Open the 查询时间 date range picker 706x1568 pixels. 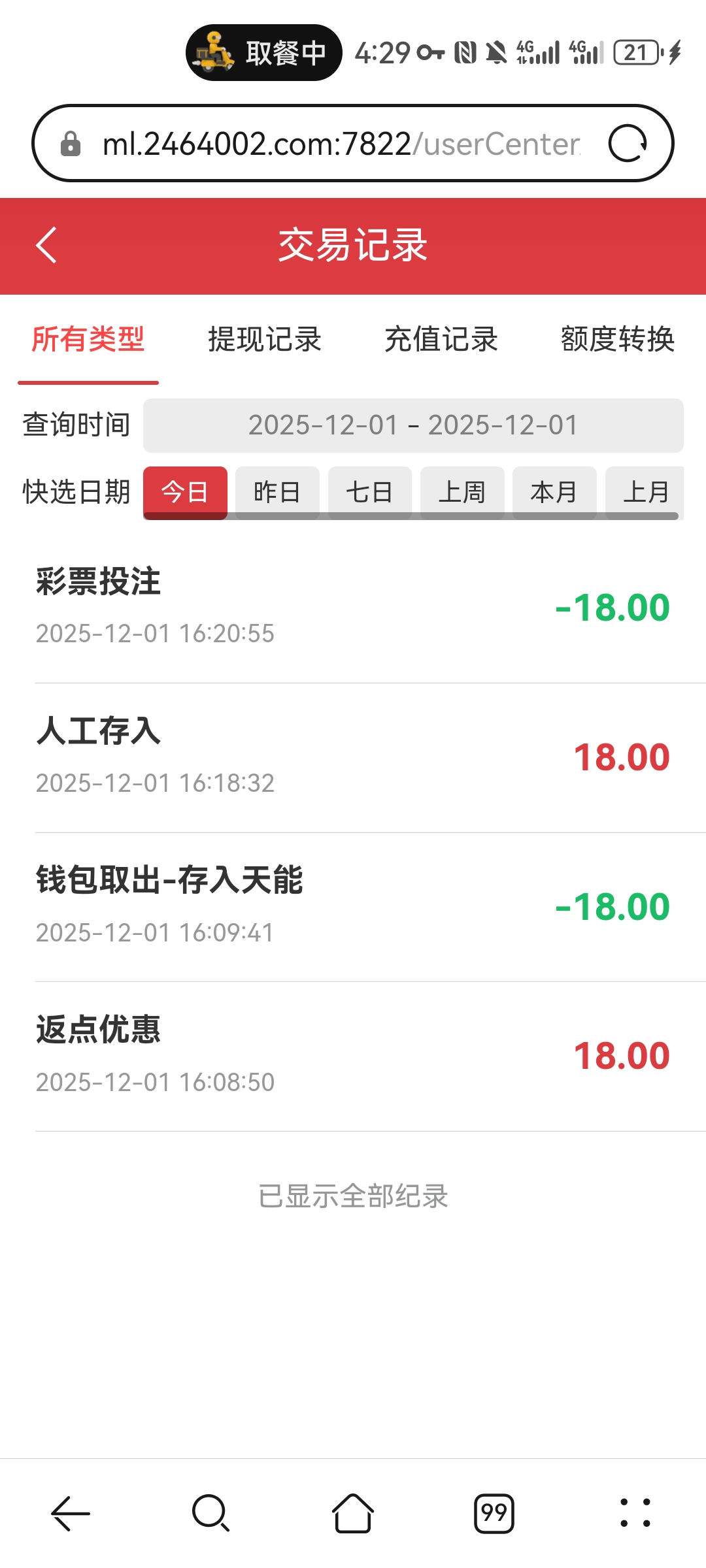[413, 425]
